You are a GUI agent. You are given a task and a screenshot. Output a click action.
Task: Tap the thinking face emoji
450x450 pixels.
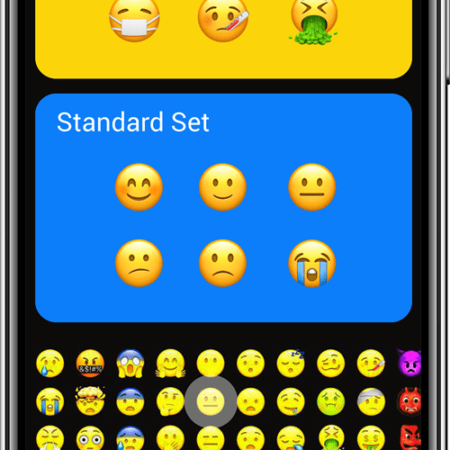click(x=170, y=401)
